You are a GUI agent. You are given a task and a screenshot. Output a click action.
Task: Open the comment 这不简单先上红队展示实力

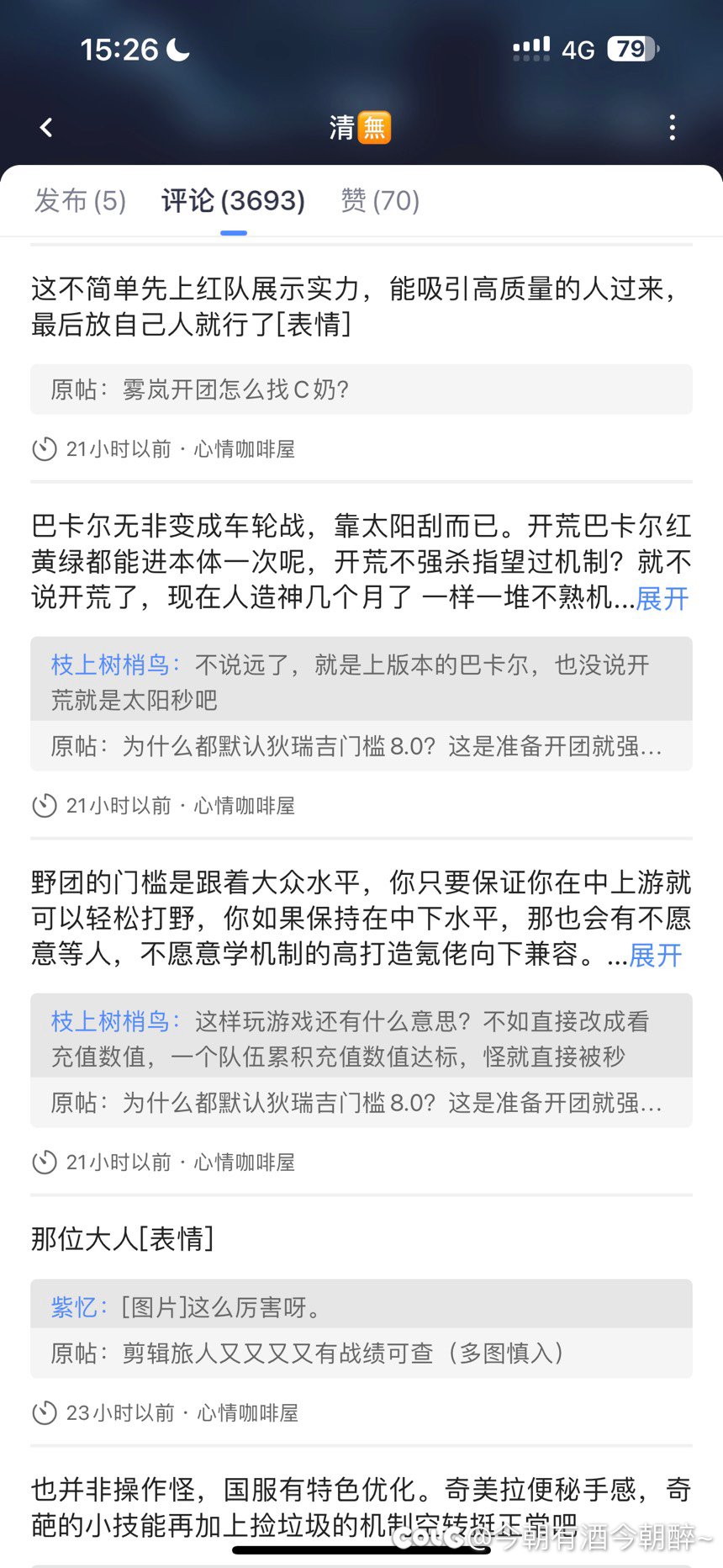[x=353, y=306]
